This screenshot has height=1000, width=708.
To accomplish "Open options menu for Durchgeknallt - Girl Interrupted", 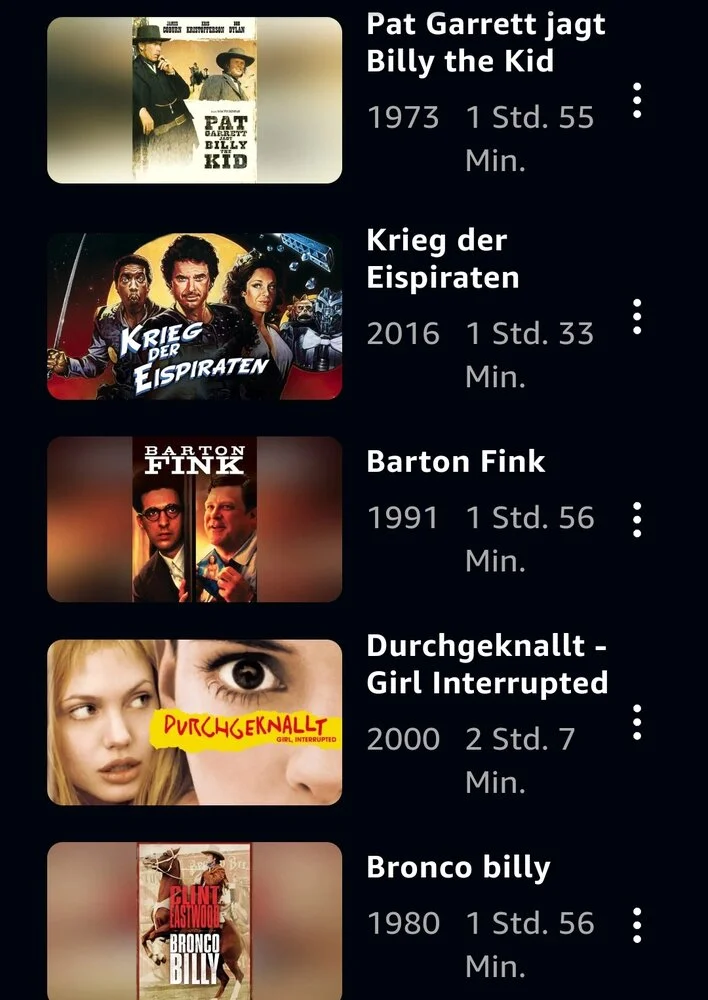I will point(637,722).
